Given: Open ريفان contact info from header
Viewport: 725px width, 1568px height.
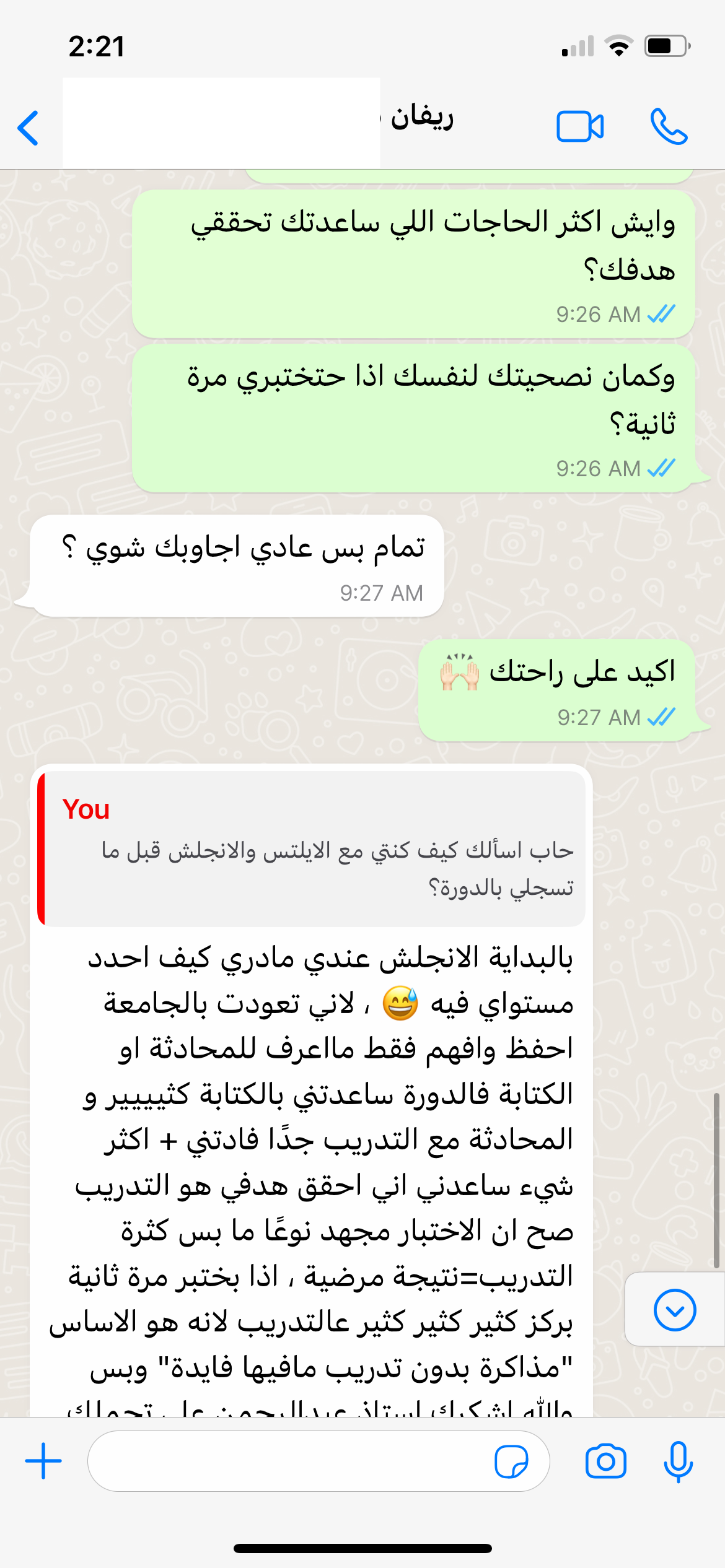Looking at the screenshot, I should click(x=421, y=119).
